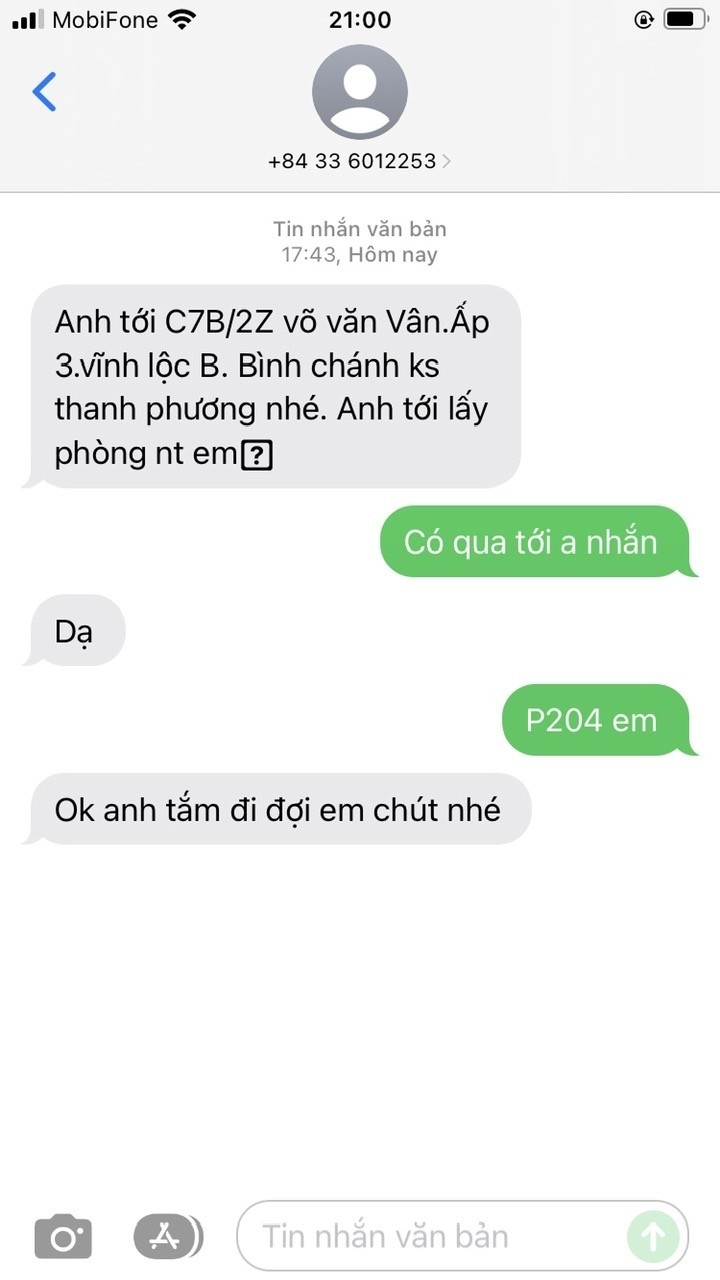The width and height of the screenshot is (720, 1280).
Task: Send the message with the arrow button
Action: [652, 1237]
